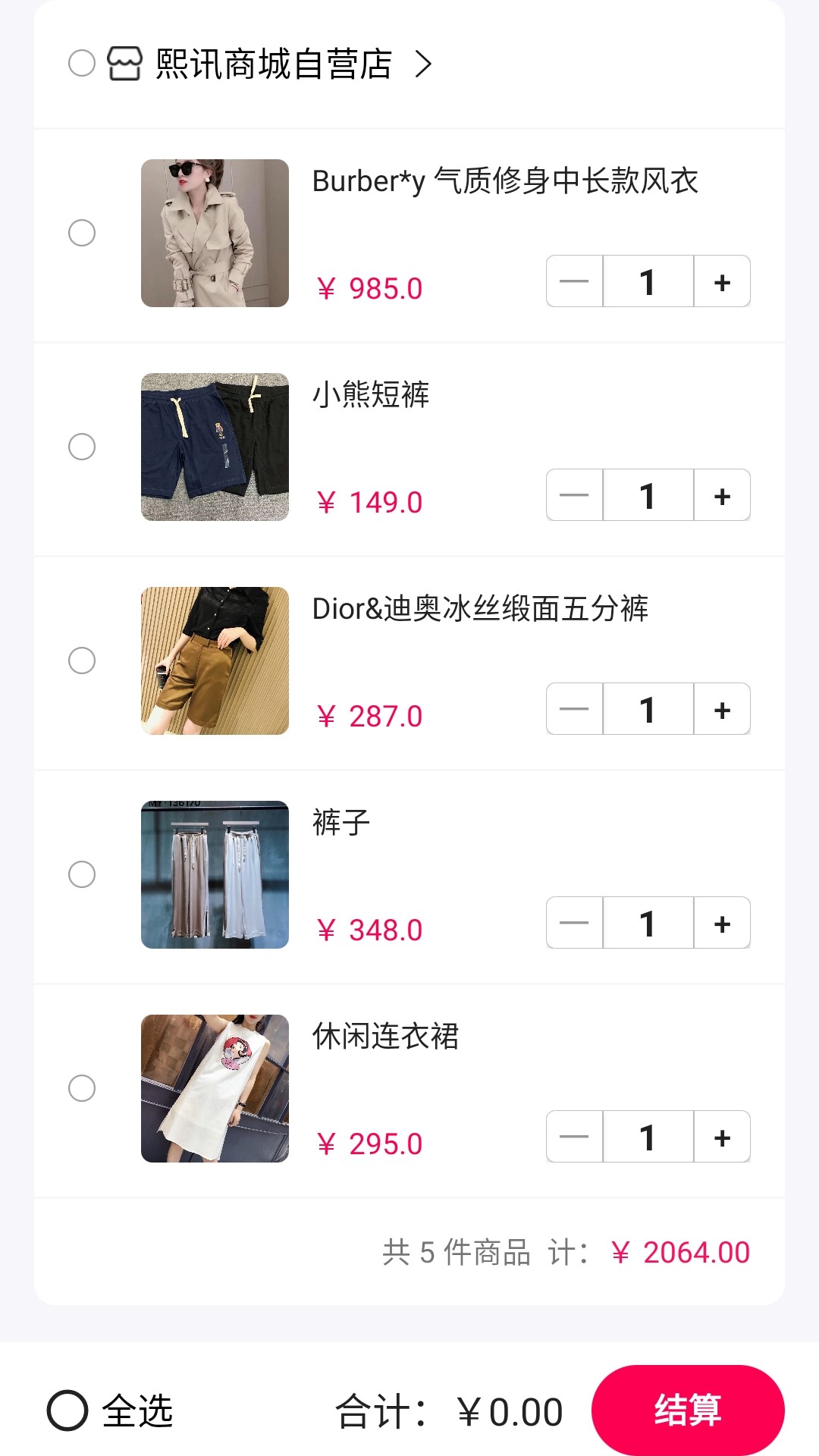Open the 熙讯商城自营店 store page

[273, 64]
